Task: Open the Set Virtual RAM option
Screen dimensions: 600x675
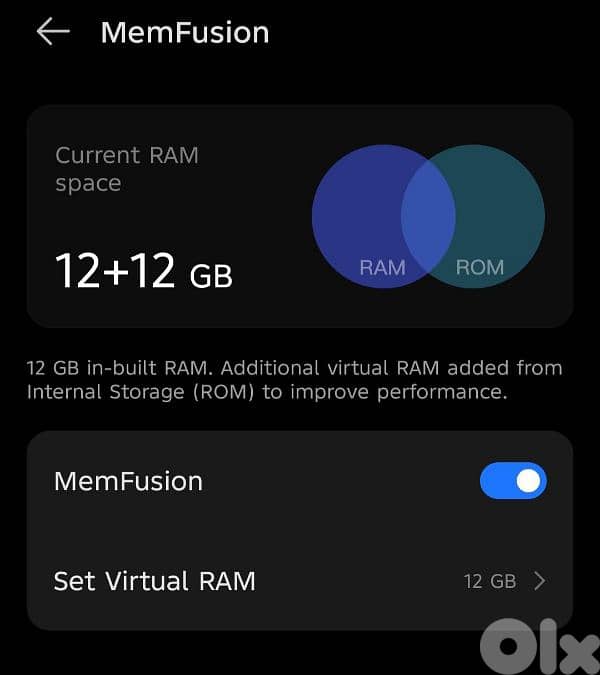Action: 300,581
